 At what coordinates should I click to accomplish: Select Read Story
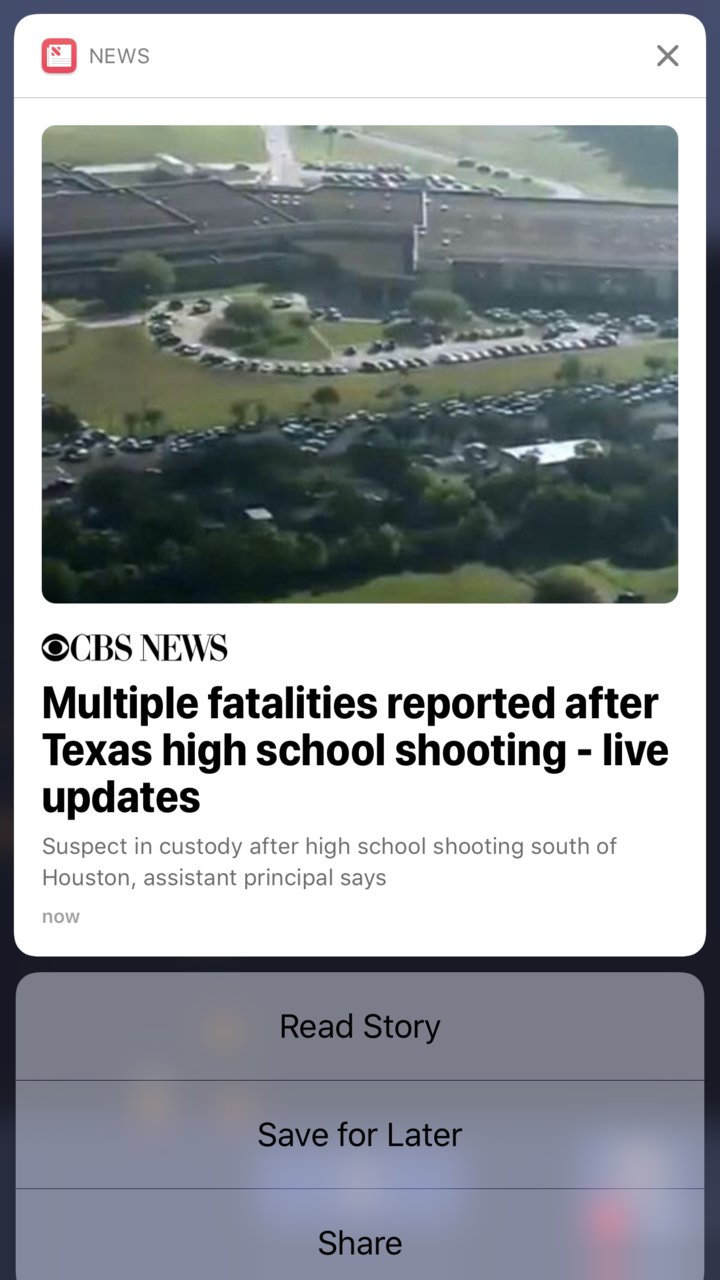click(x=360, y=1027)
